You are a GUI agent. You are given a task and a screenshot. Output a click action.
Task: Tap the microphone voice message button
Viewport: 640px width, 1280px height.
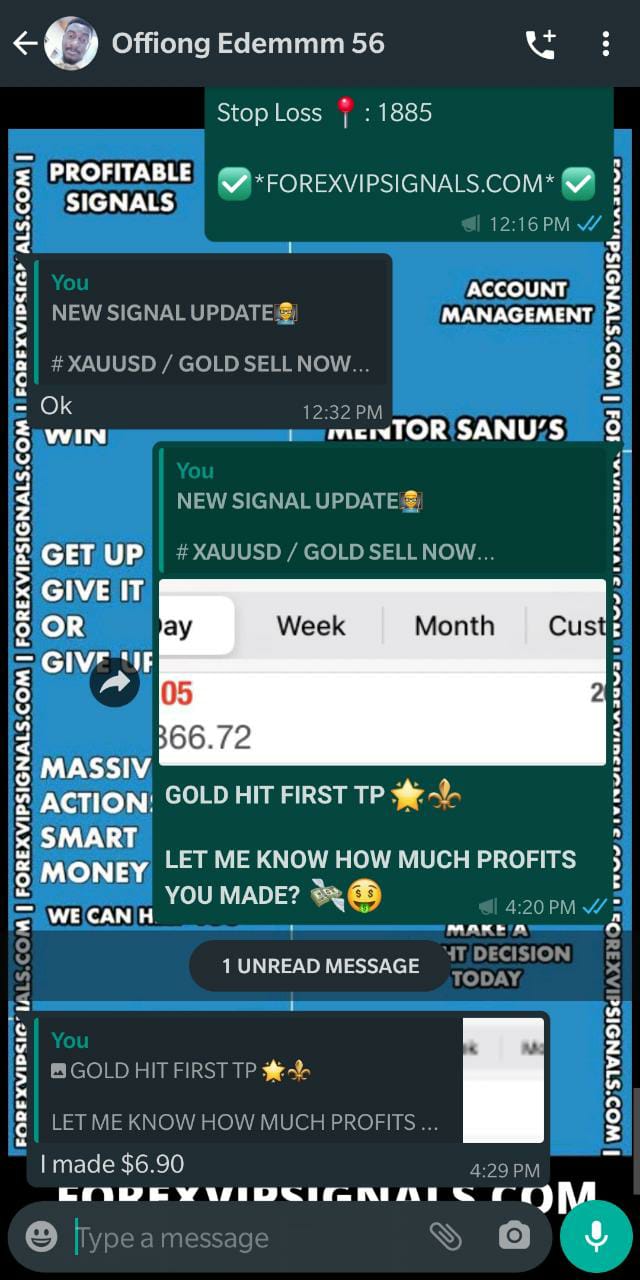596,1237
